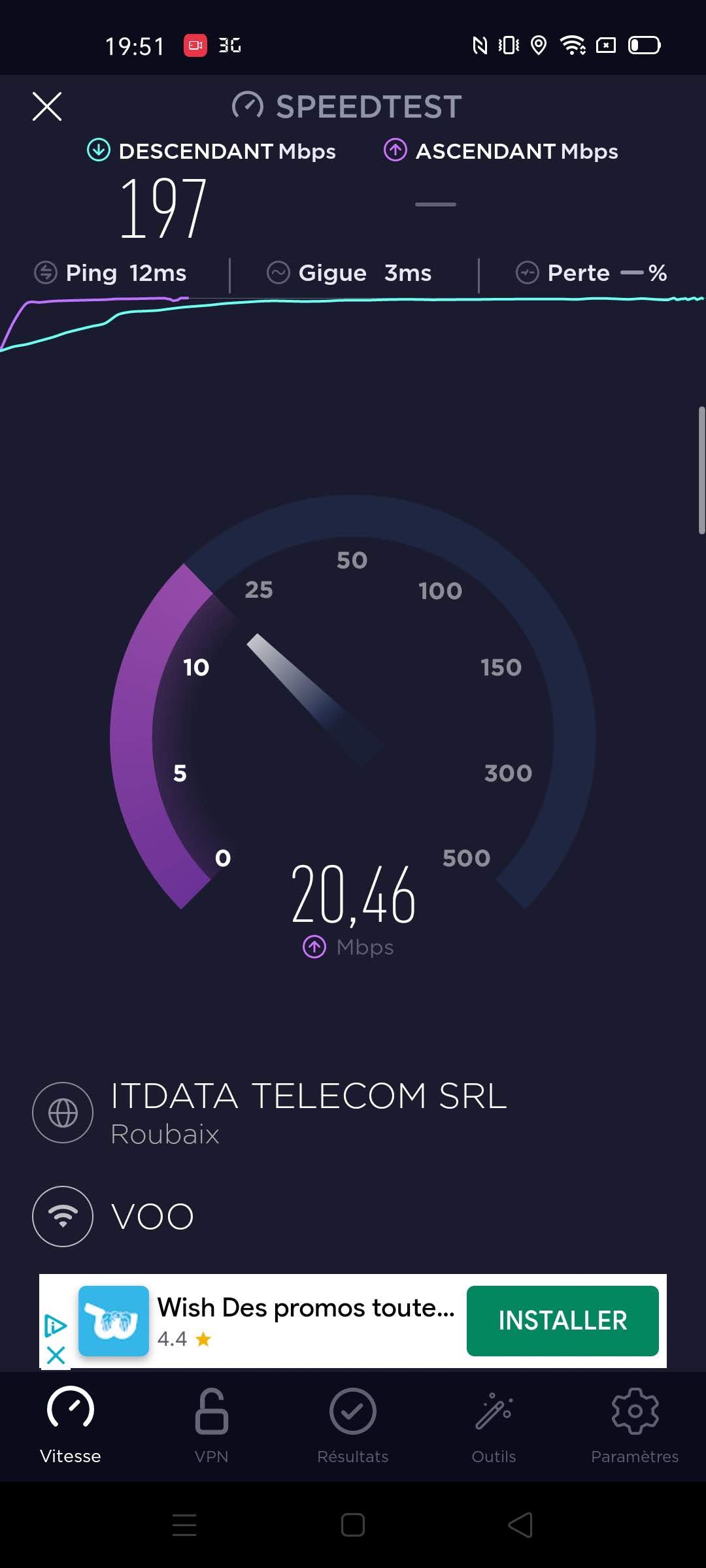Tap INSTALLER on the Wish ad
706x1568 pixels.
(x=562, y=1320)
